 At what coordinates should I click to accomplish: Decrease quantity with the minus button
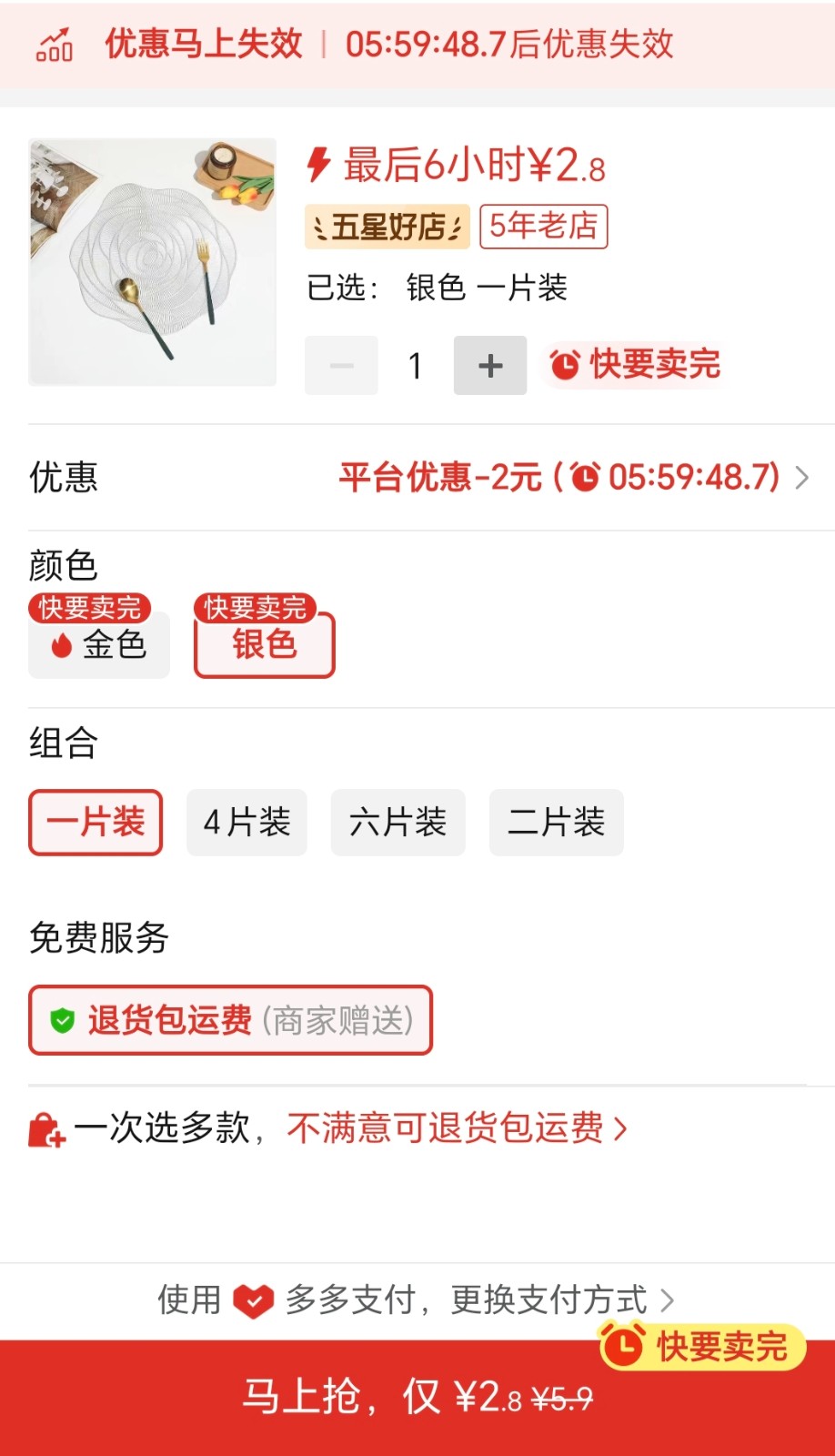click(341, 366)
